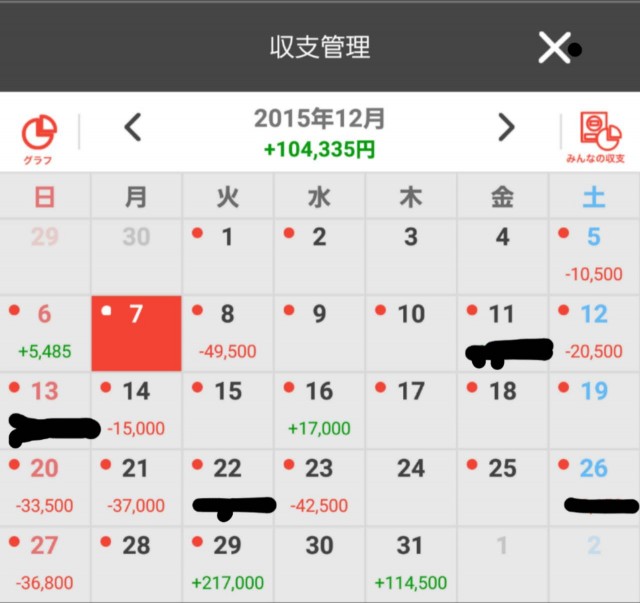Select highlighted December 7
Image resolution: width=640 pixels, height=603 pixels.
coord(136,333)
